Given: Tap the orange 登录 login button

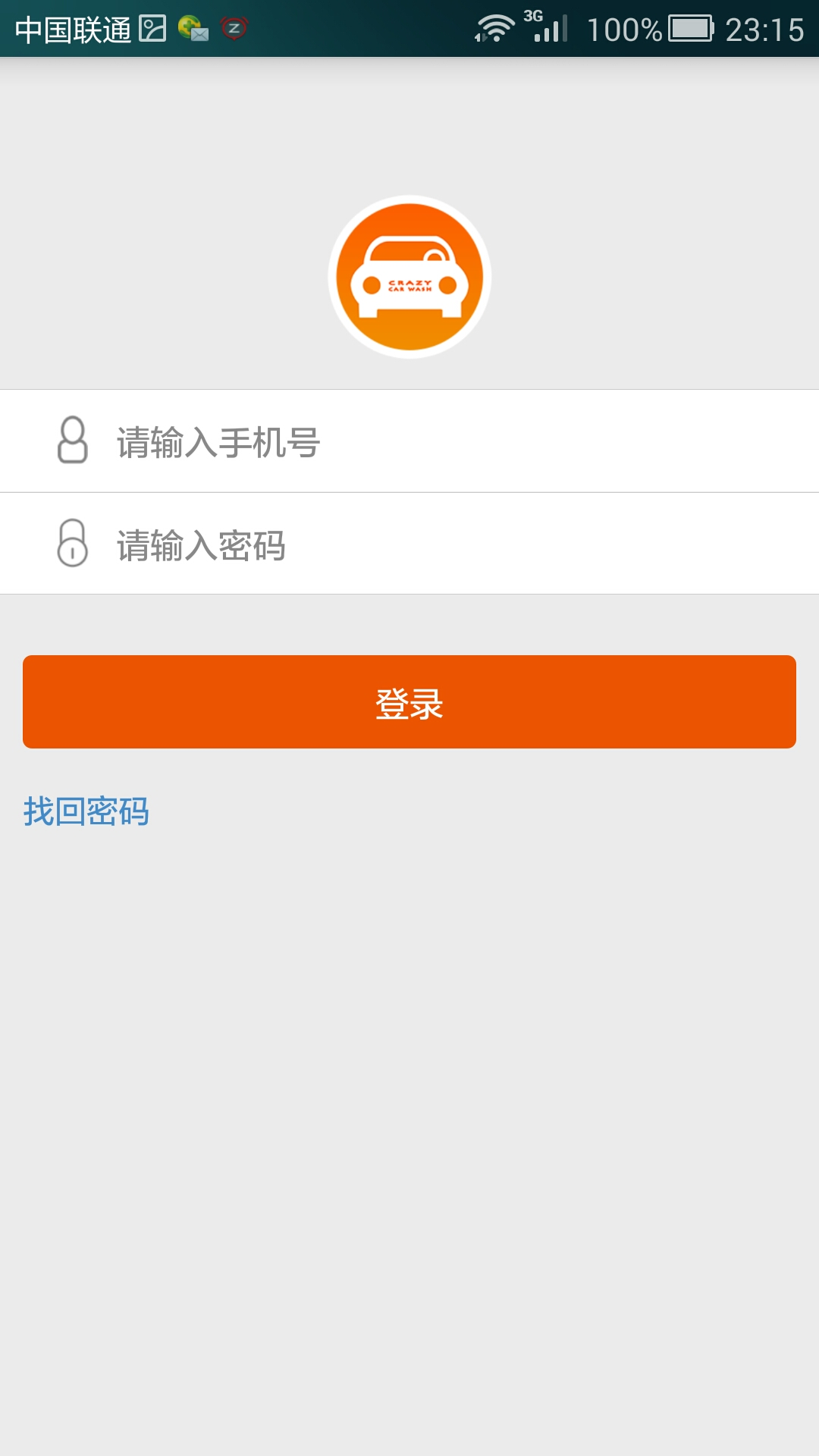Looking at the screenshot, I should click(x=409, y=702).
